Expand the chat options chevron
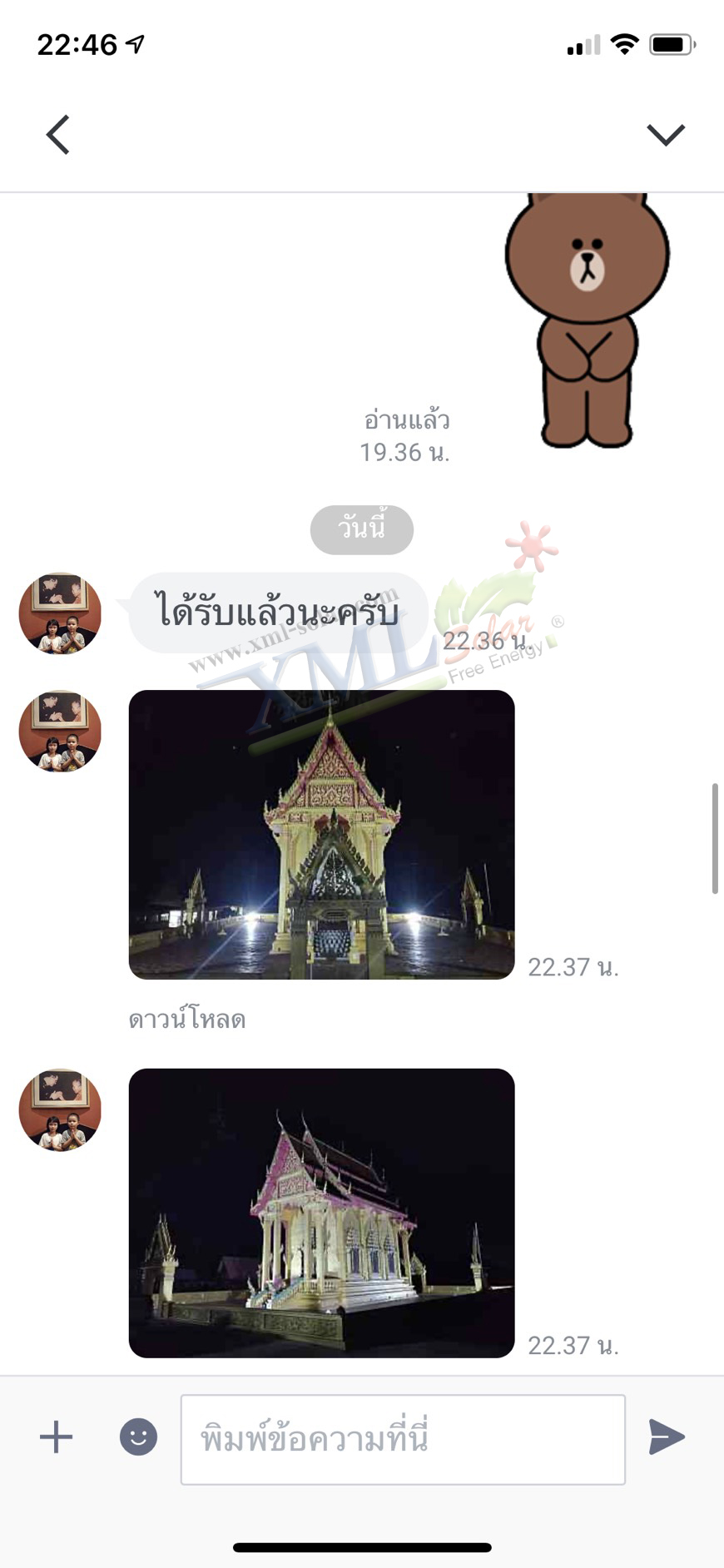724x1568 pixels. click(665, 135)
